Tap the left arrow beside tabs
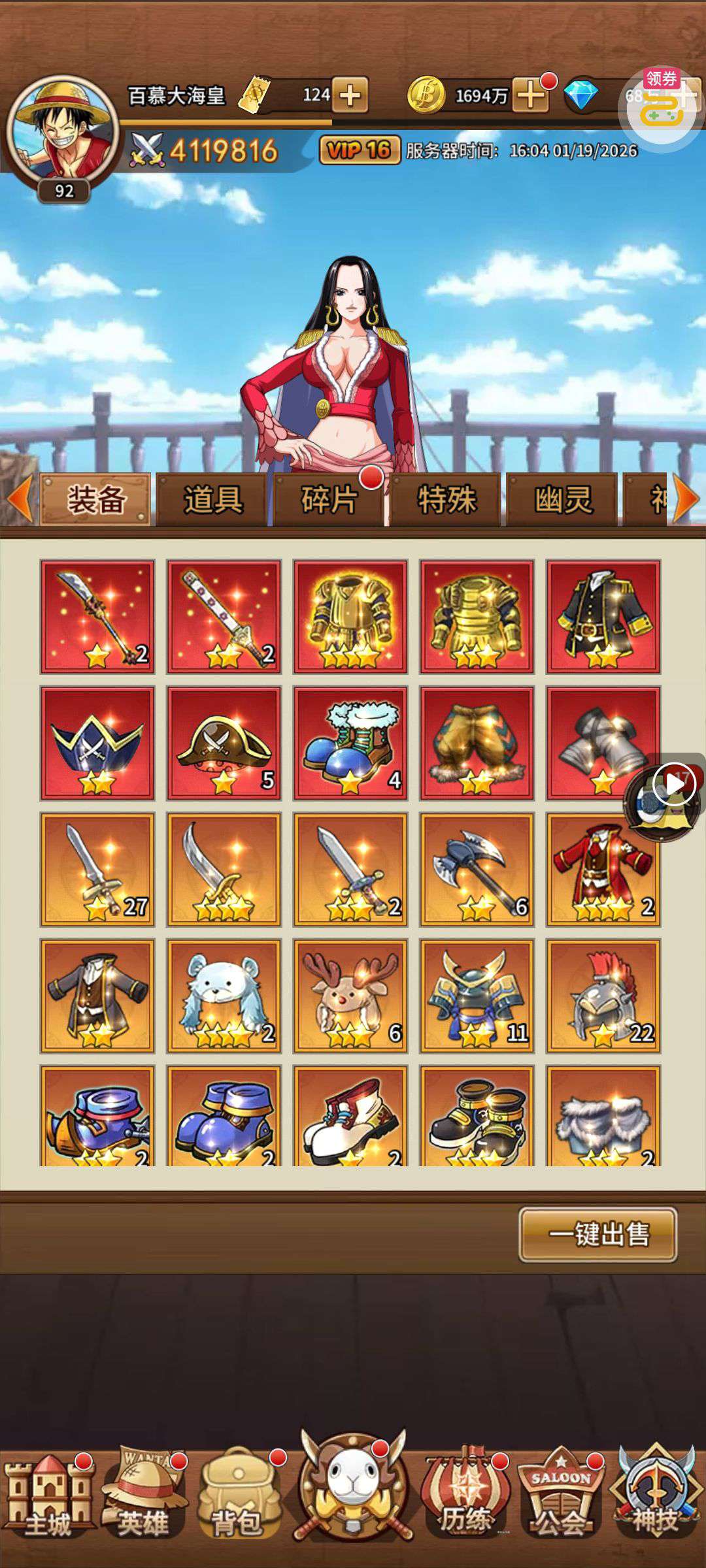This screenshot has height=1568, width=706. pos(18,500)
